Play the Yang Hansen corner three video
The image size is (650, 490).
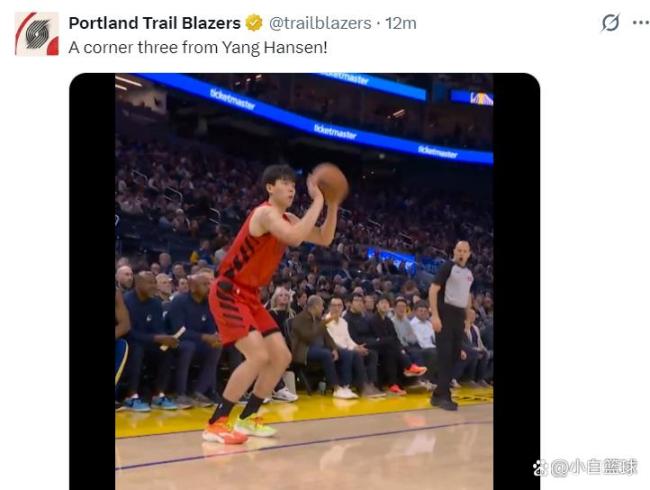click(x=304, y=281)
